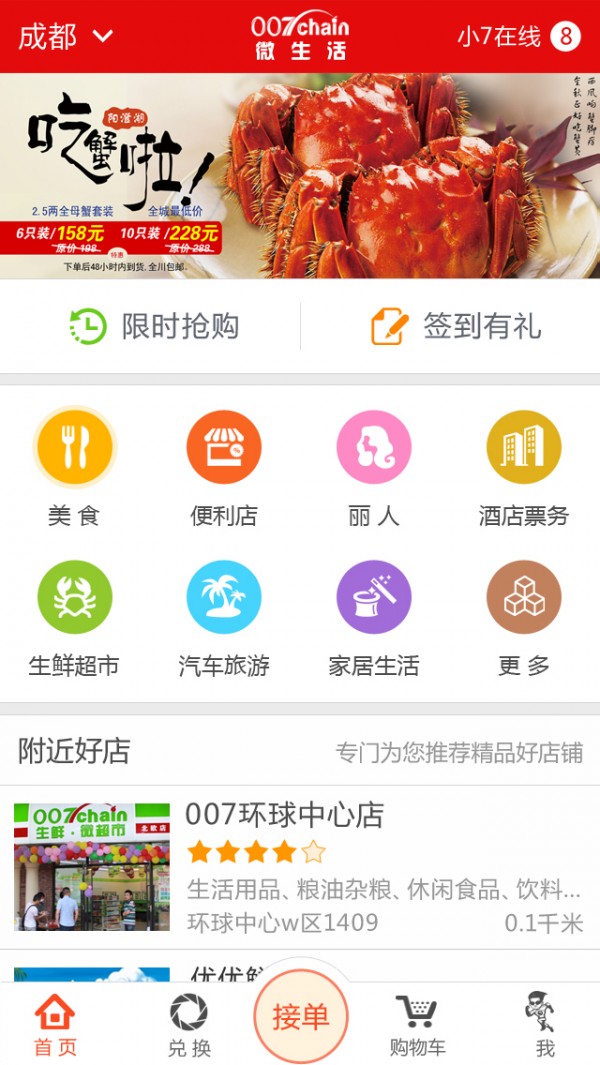Open the 成都 city selector dropdown
The height and width of the screenshot is (1065, 600).
click(65, 37)
